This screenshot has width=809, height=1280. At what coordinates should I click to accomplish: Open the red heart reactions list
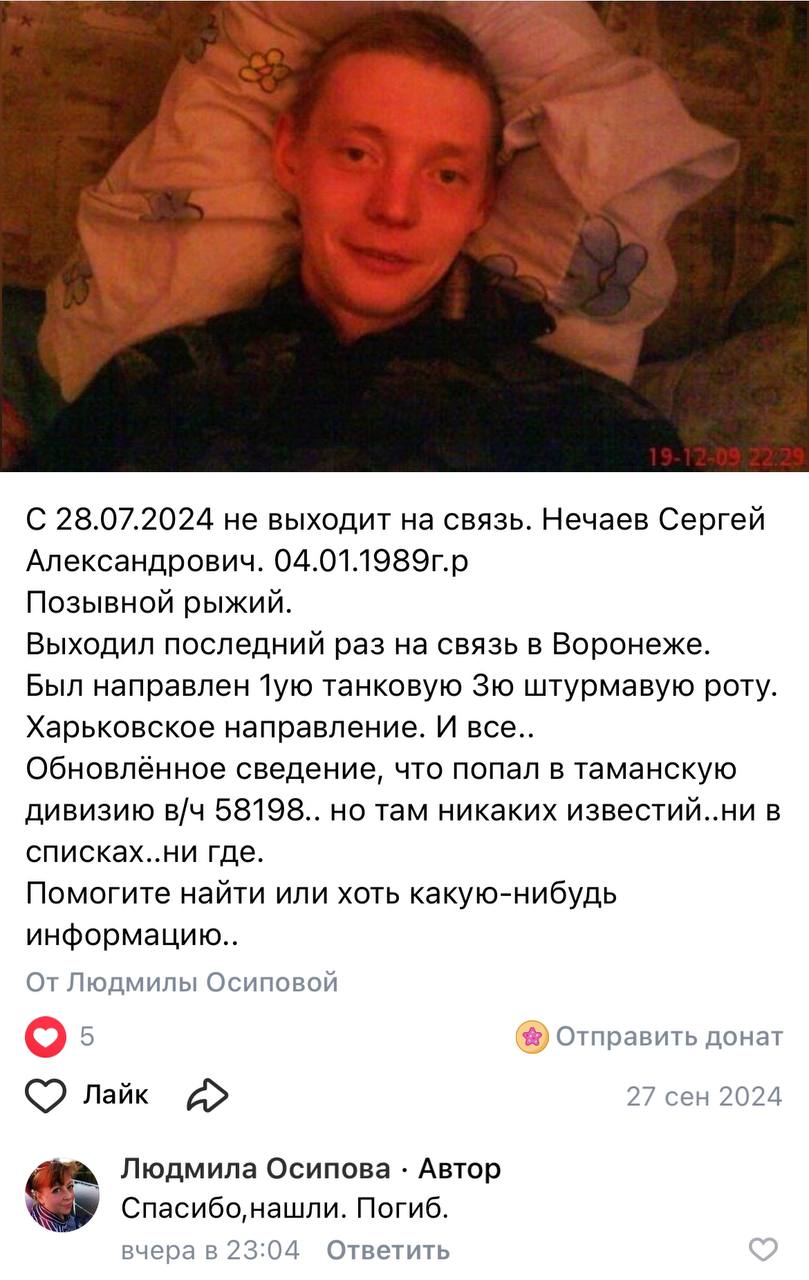[x=45, y=1037]
